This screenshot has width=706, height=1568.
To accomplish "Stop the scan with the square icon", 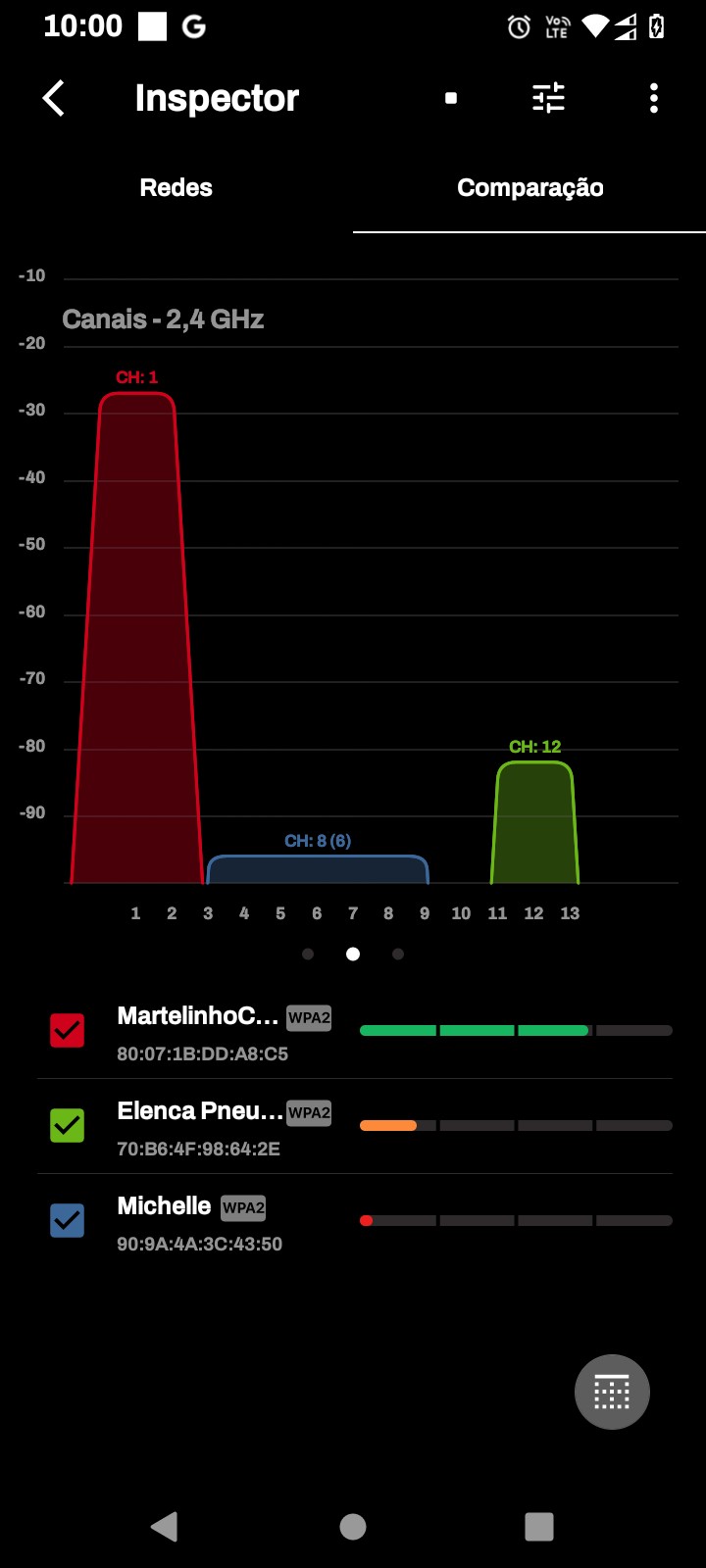I will coord(451,98).
